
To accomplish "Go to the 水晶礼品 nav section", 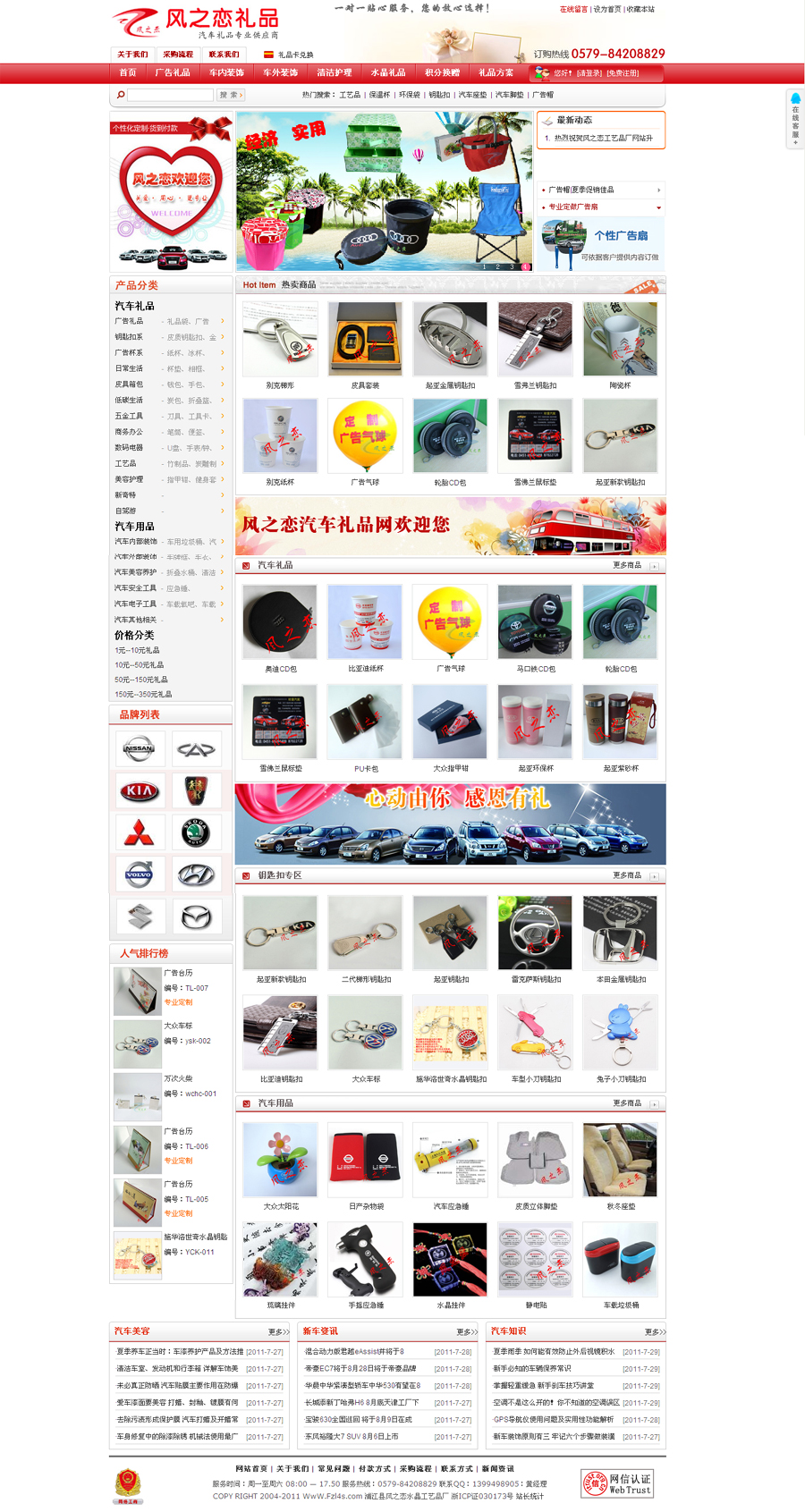I will coord(388,72).
